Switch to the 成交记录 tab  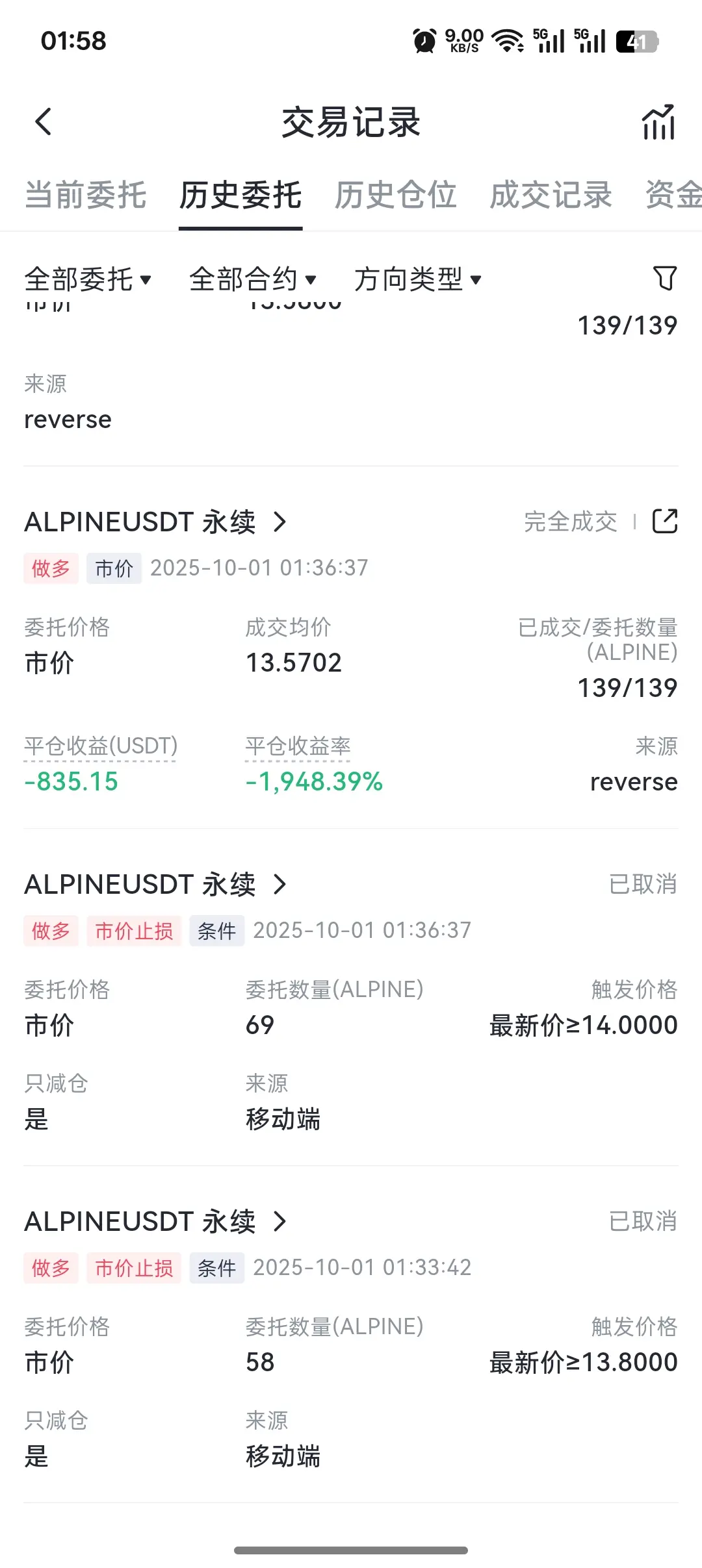[x=551, y=196]
